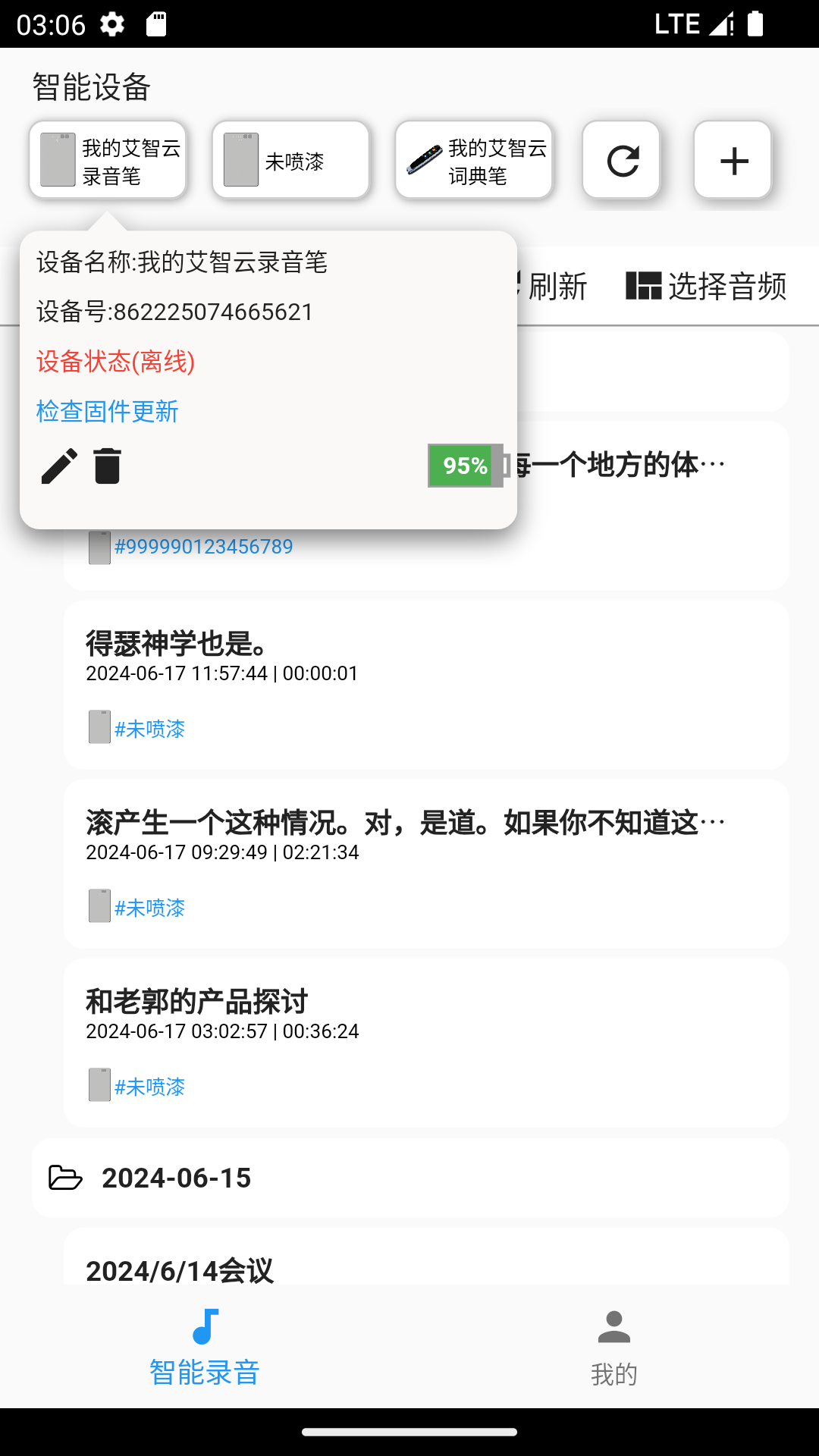The height and width of the screenshot is (1456, 819).
Task: Edit device name with pencil icon
Action: [59, 466]
